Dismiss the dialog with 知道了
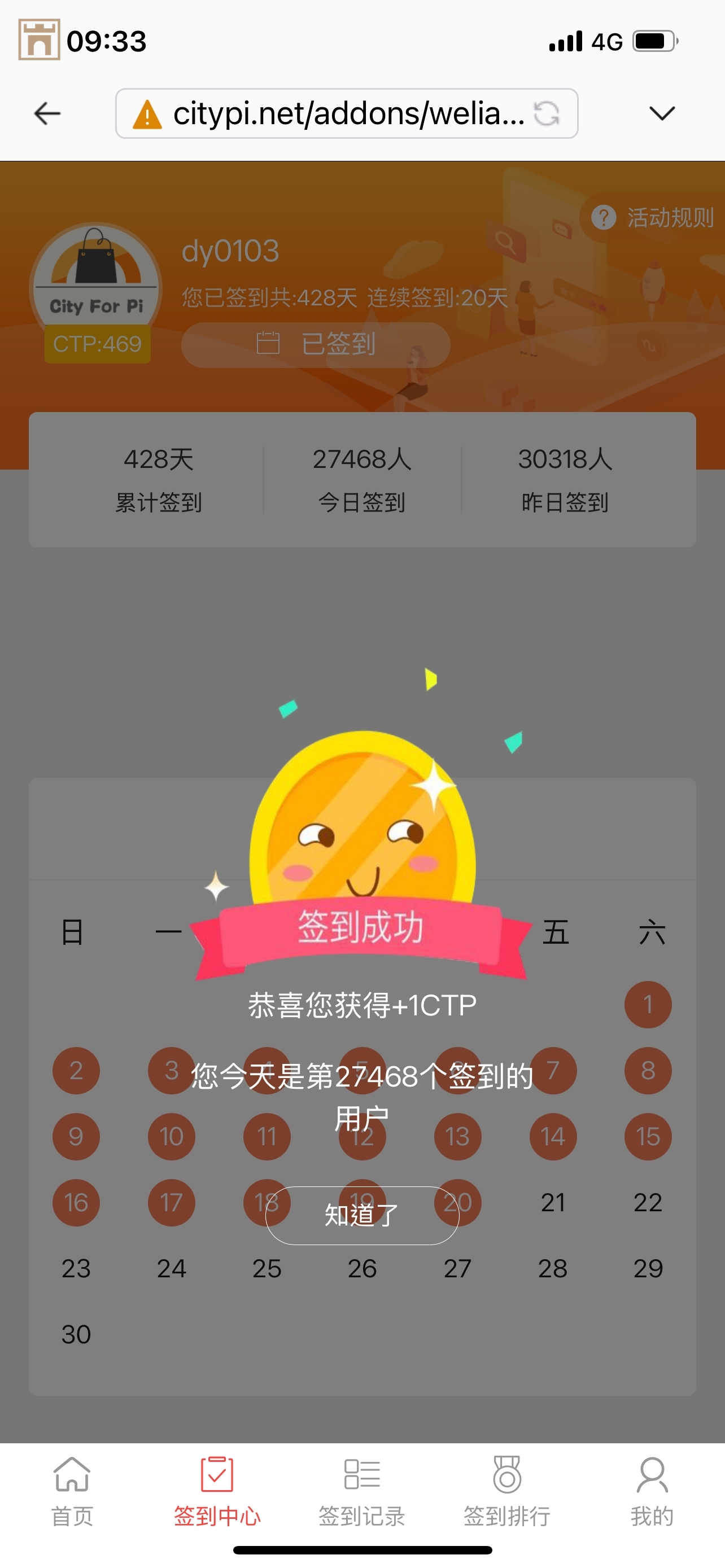Image resolution: width=725 pixels, height=1568 pixels. click(362, 1215)
